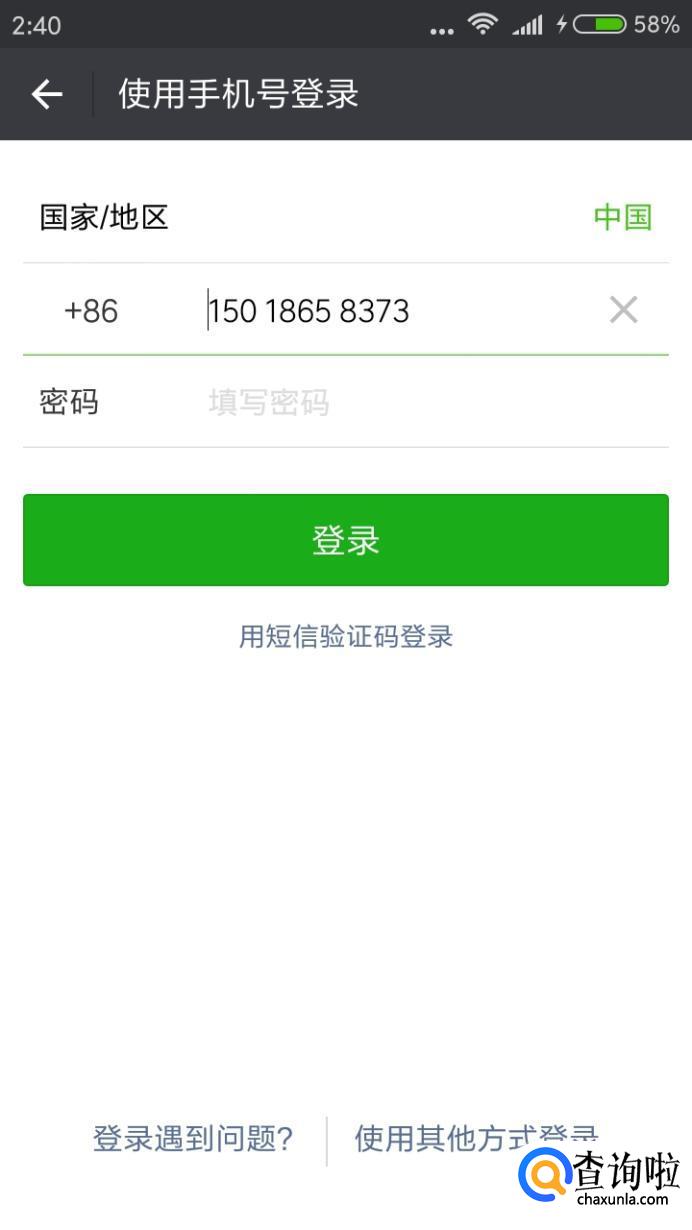Clear the entered phone number
This screenshot has width=692, height=1230.
623,310
